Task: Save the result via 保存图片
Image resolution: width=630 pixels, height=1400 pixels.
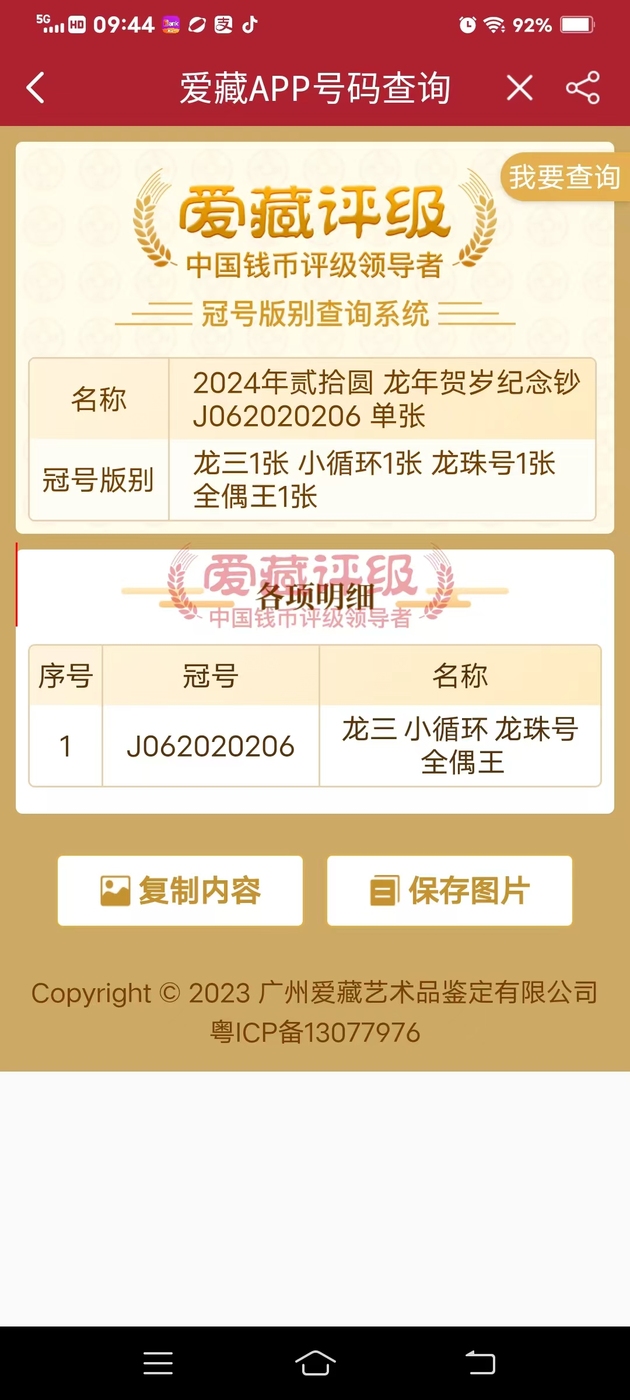Action: tap(449, 890)
